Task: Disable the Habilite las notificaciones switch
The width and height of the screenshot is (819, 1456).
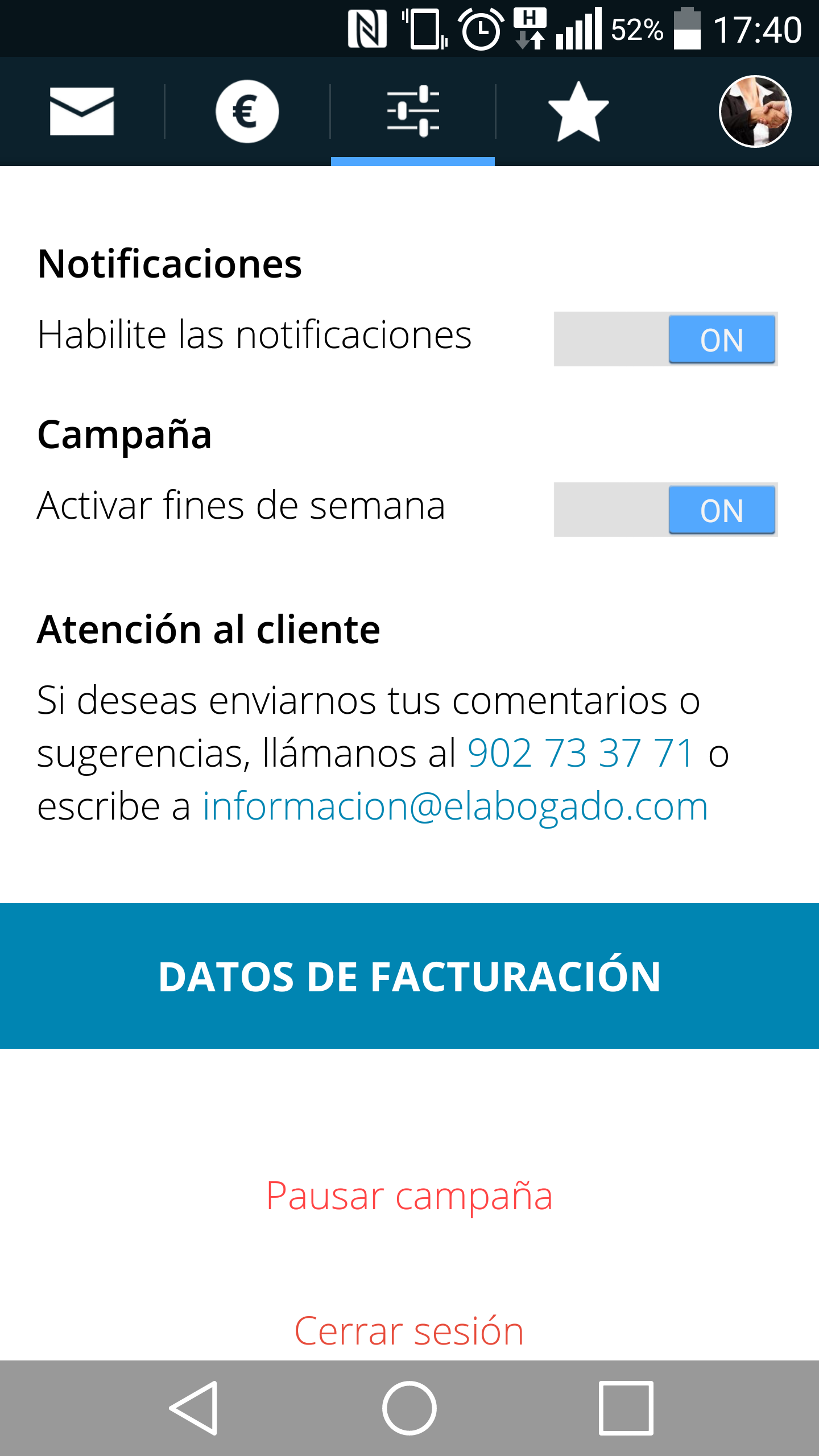Action: coord(665,339)
